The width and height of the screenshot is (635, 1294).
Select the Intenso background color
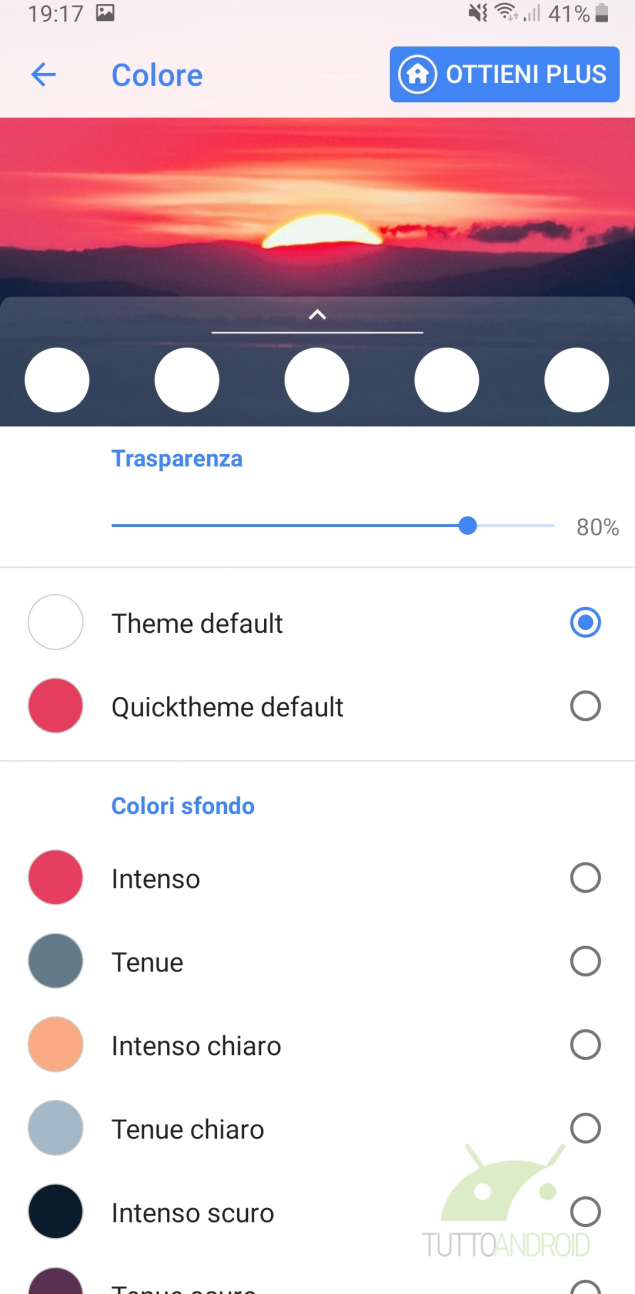pos(585,878)
